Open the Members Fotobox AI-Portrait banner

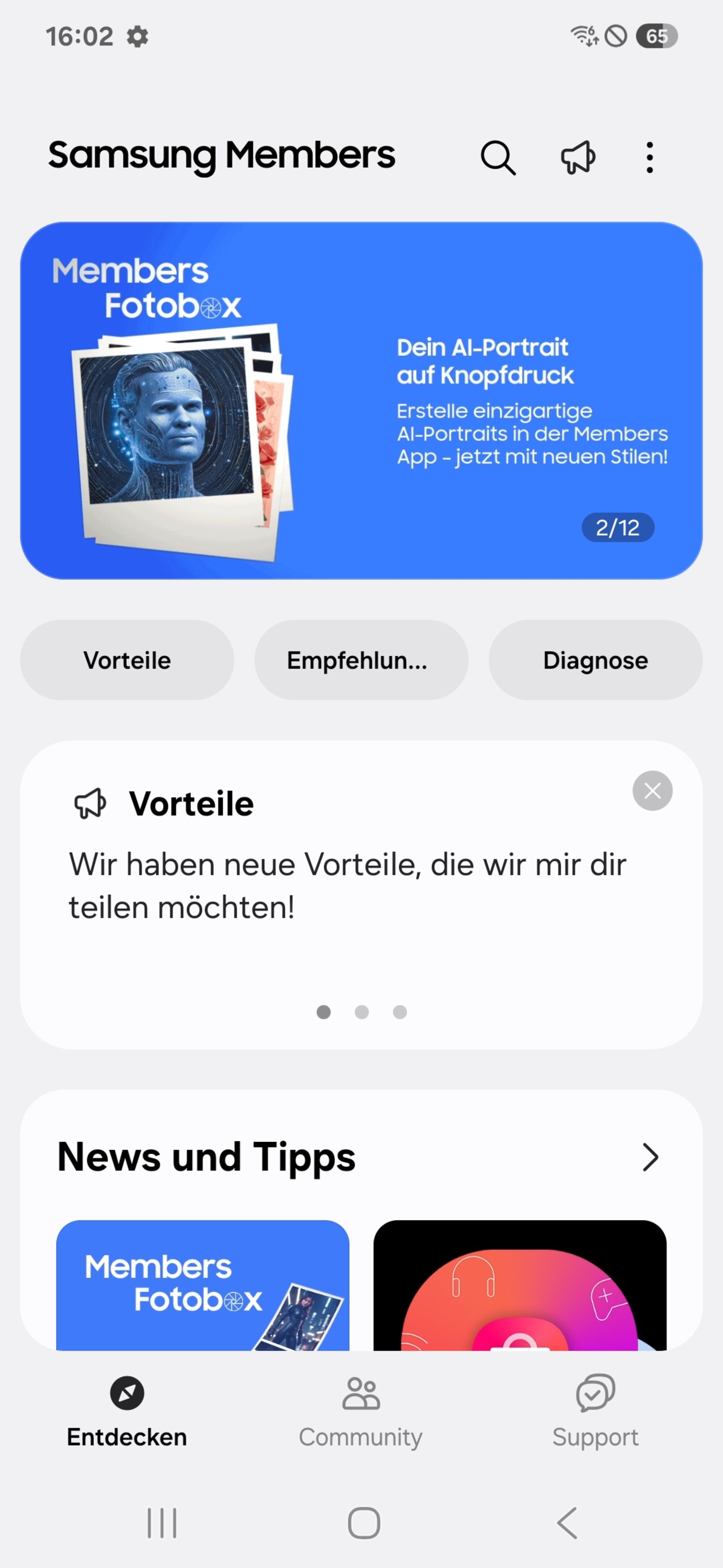coord(362,400)
